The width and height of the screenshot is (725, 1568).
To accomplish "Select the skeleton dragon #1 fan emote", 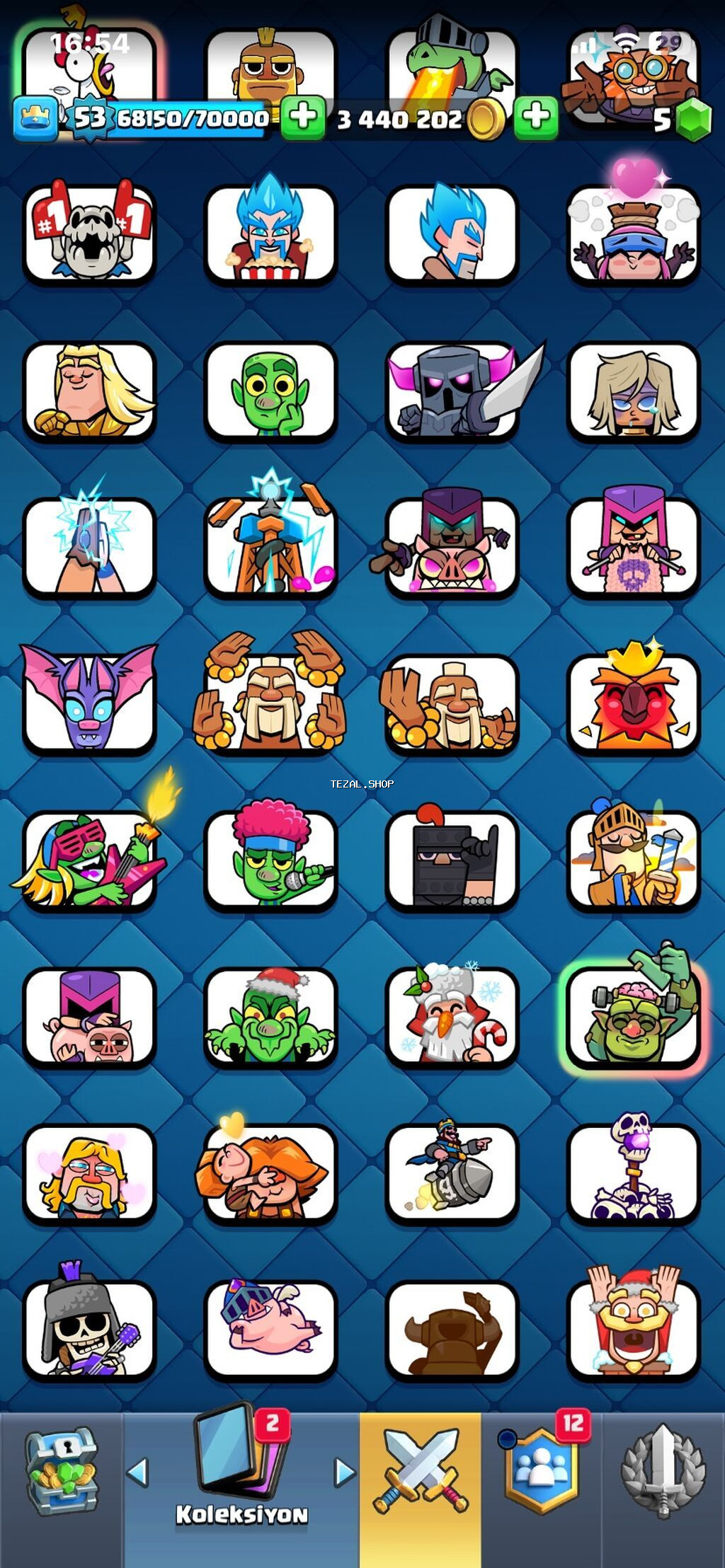I will click(89, 235).
